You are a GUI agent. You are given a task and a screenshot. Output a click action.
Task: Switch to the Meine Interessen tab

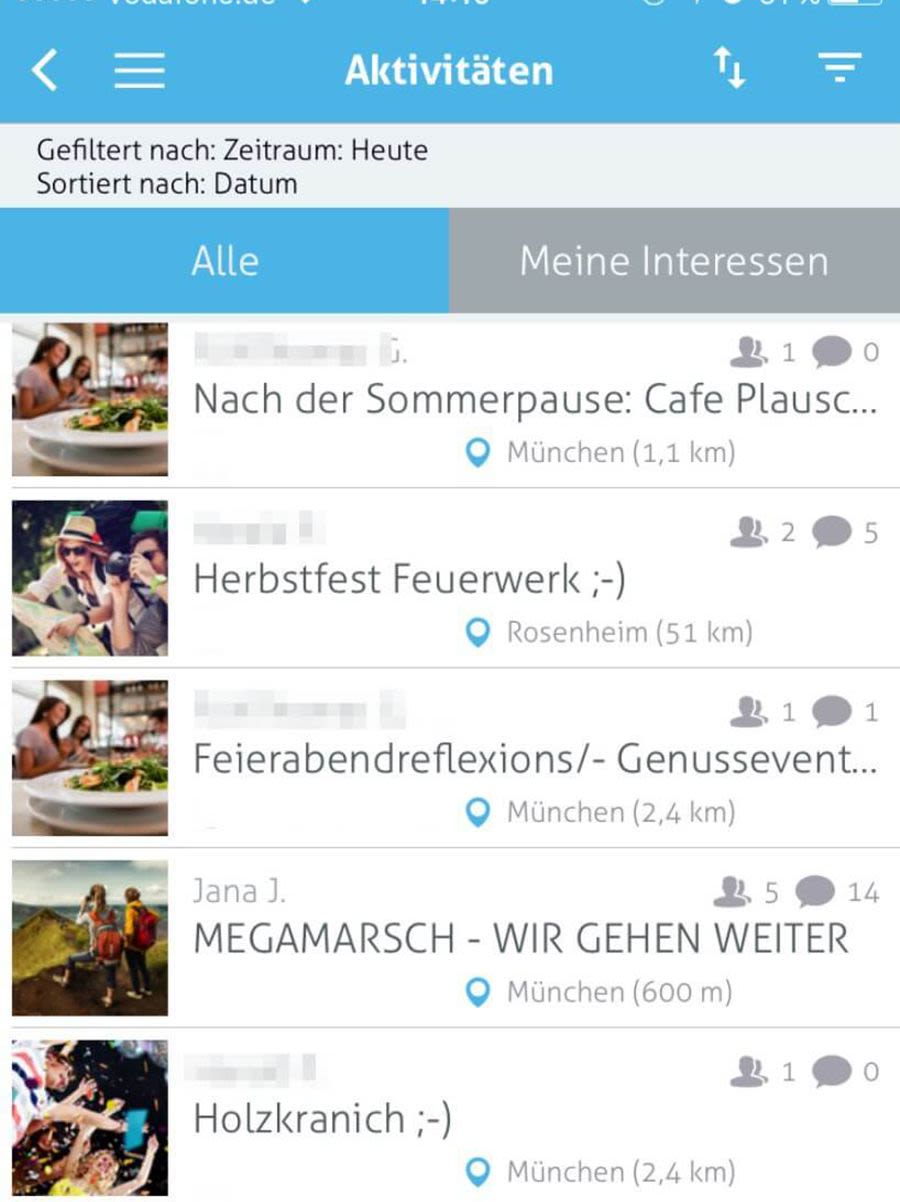(674, 261)
